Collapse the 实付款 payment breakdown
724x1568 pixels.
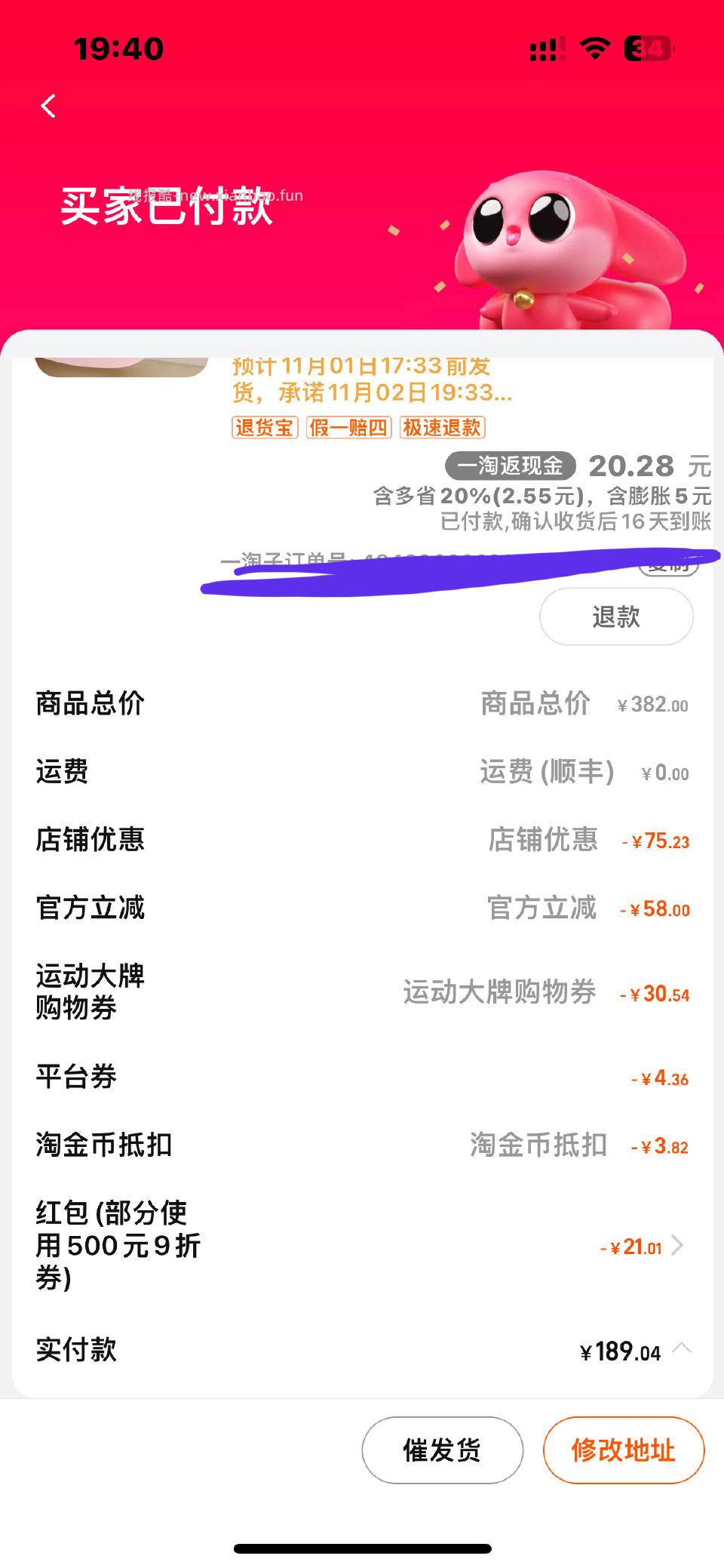pyautogui.click(x=683, y=1350)
